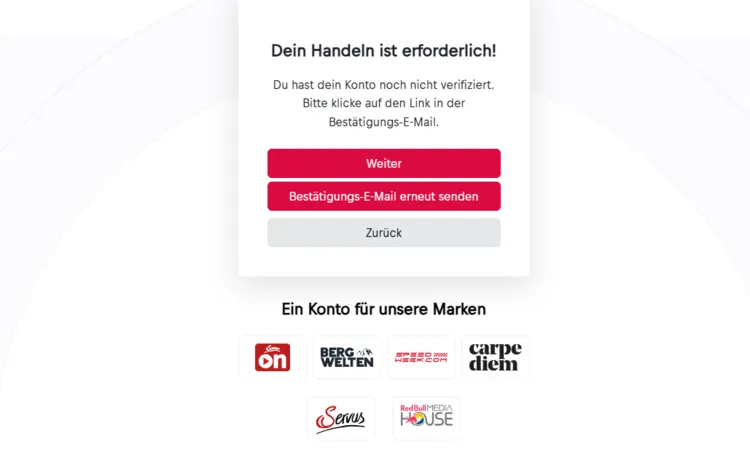Open the Servus TV On brand tile
Screen dimensions: 750x450
click(x=273, y=357)
